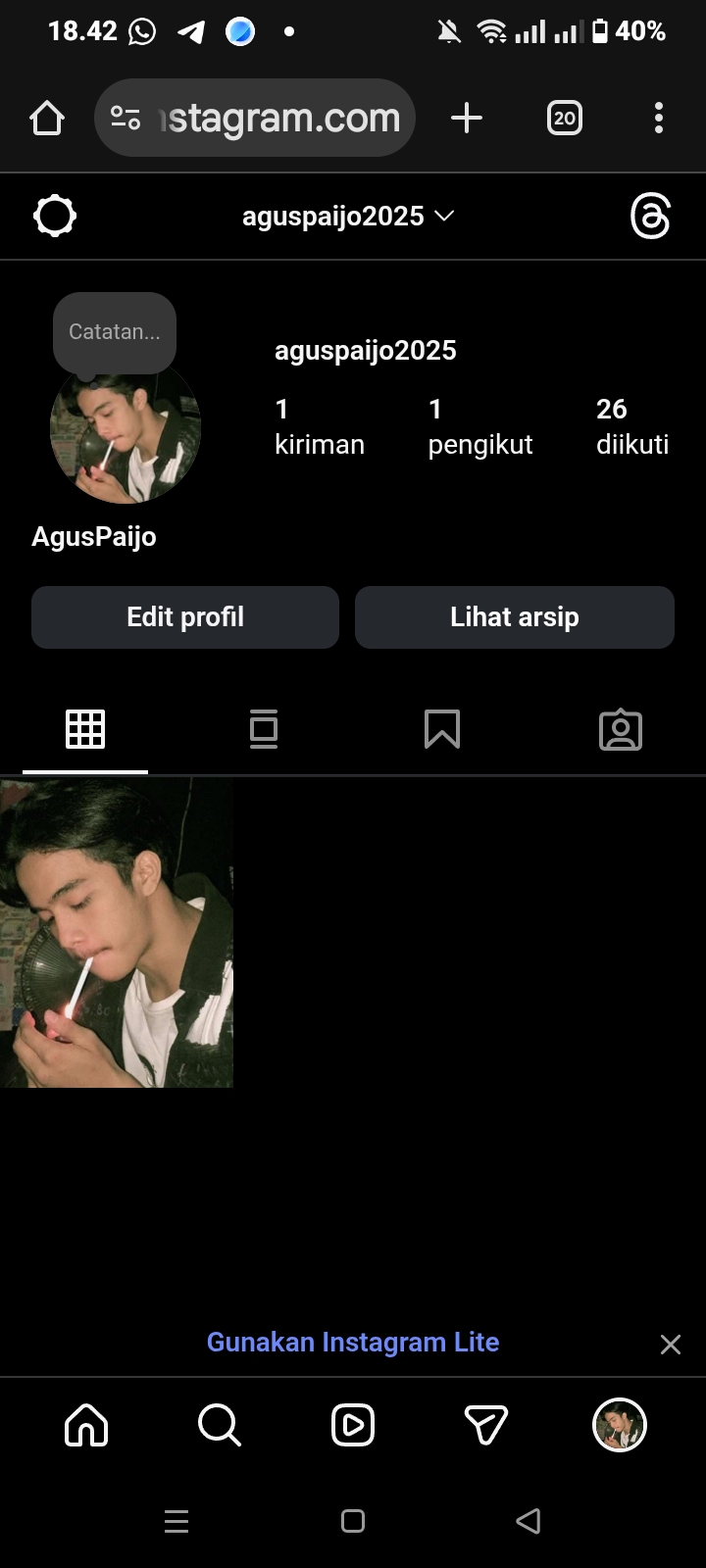The width and height of the screenshot is (706, 1568).
Task: Switch to the tagged photos tab
Action: coord(621,730)
